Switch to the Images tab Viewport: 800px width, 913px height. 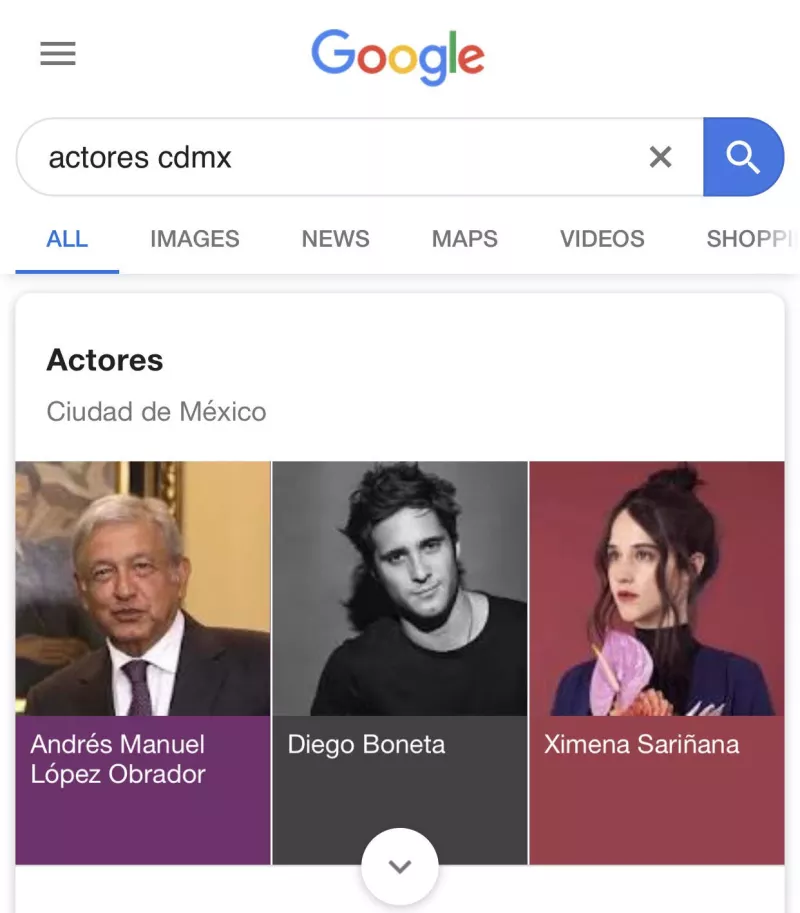click(x=195, y=239)
